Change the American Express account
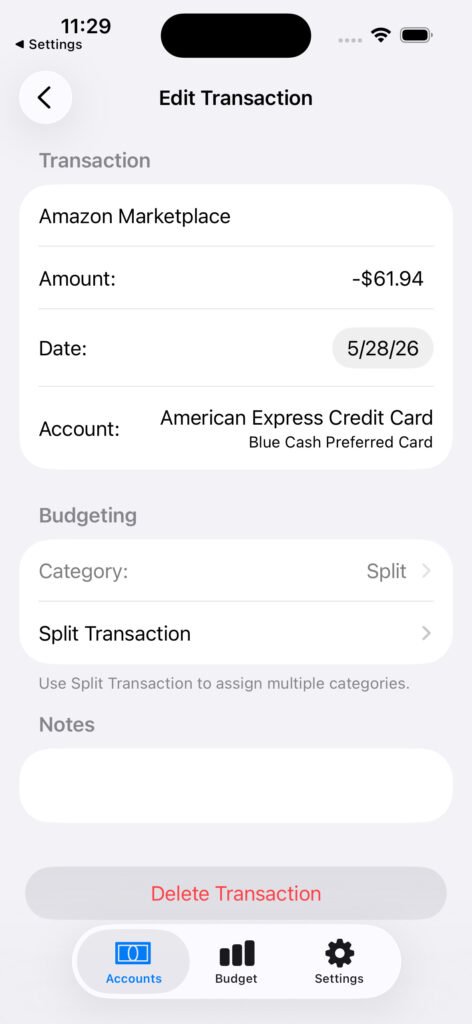This screenshot has width=472, height=1024. [236, 428]
